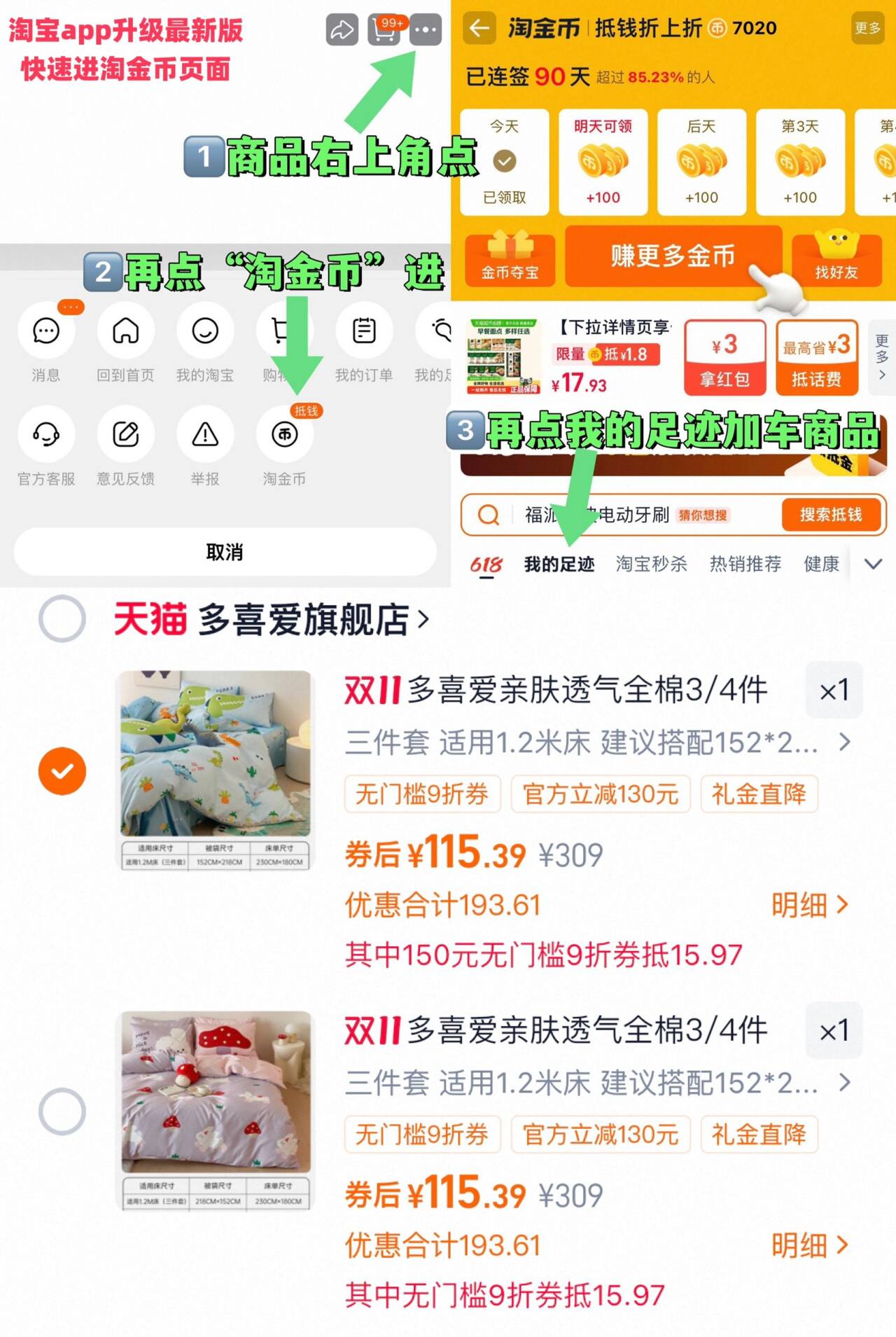Expand the category tabs with down chevron
896x1337 pixels.
[871, 562]
